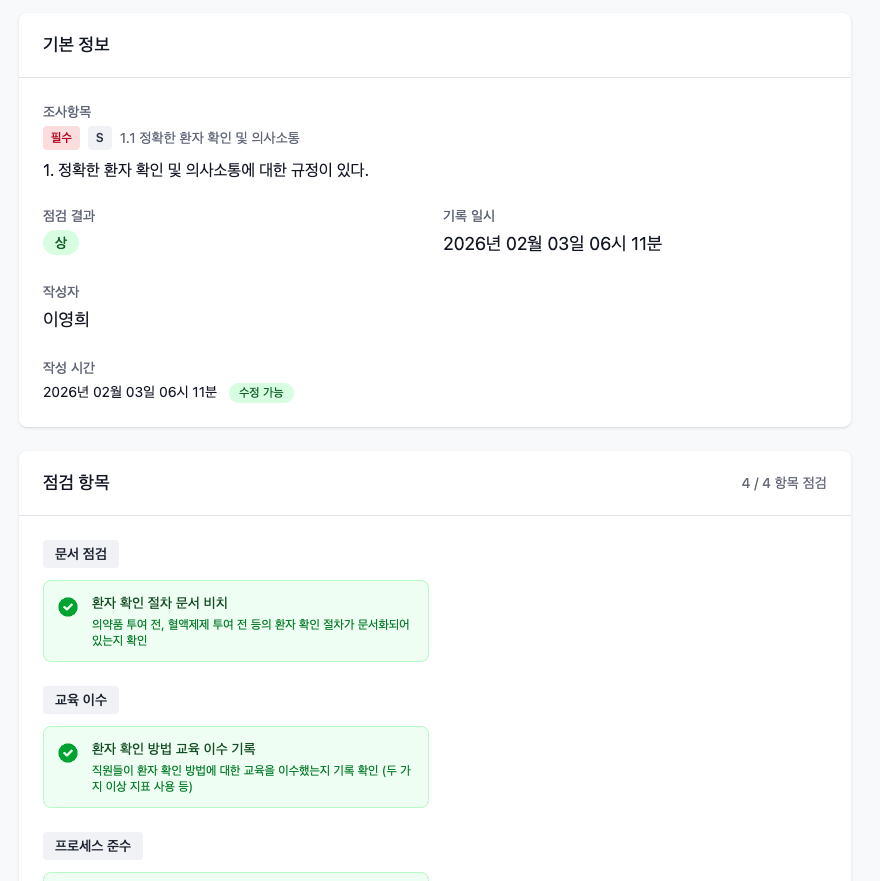The width and height of the screenshot is (880, 881).
Task: Mark the partially visible 프로세스 준수 item
Action: coord(236,876)
